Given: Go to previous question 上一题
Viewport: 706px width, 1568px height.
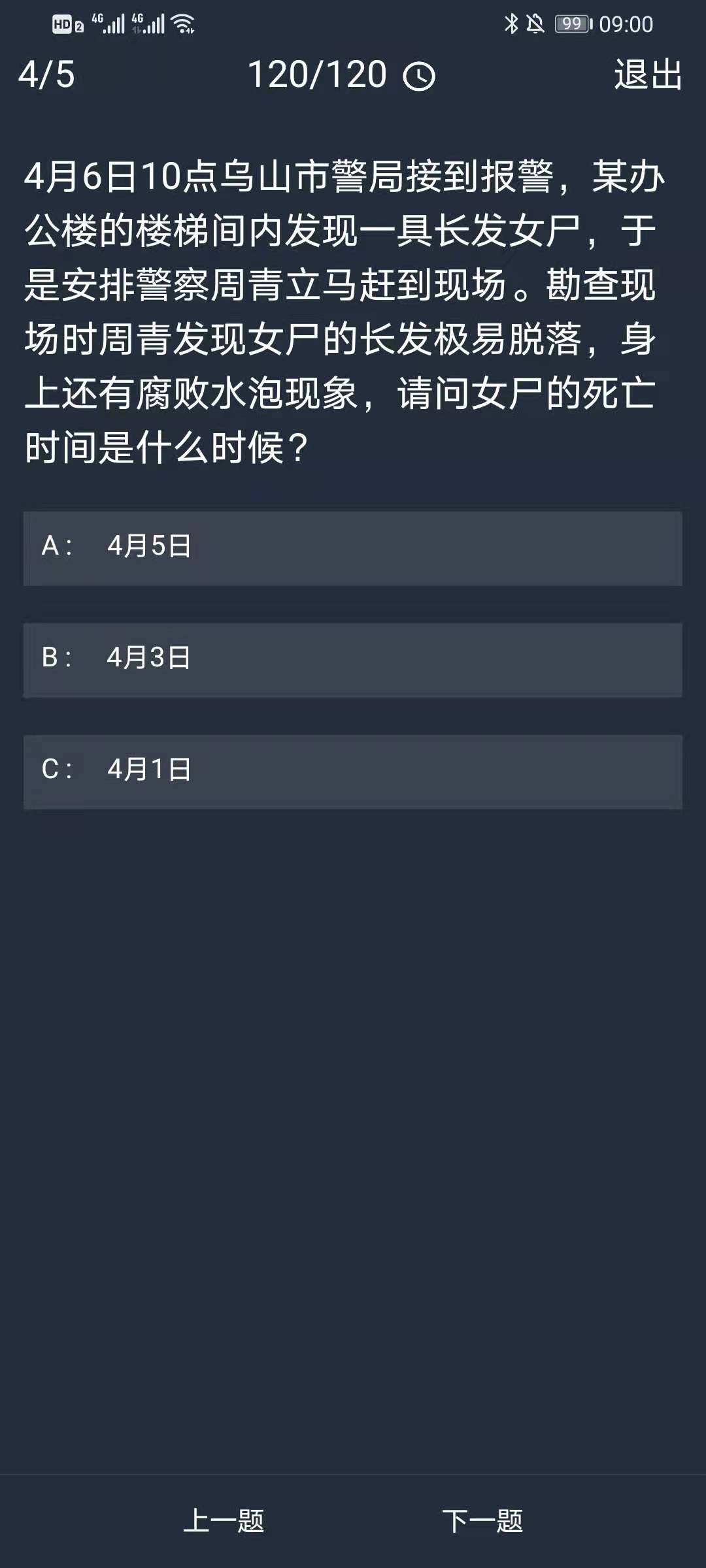Looking at the screenshot, I should (224, 1521).
